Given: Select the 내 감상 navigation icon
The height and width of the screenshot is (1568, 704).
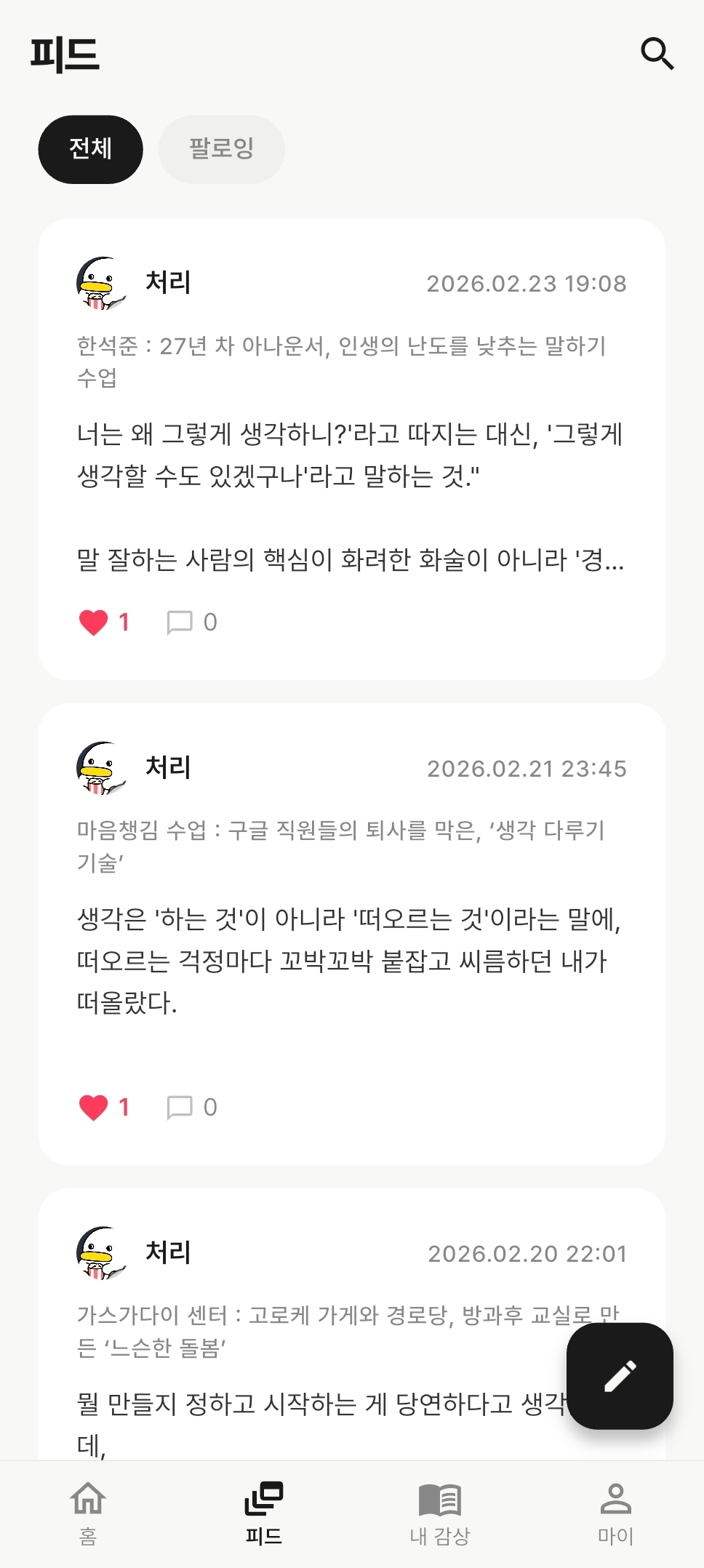Looking at the screenshot, I should [x=439, y=1514].
